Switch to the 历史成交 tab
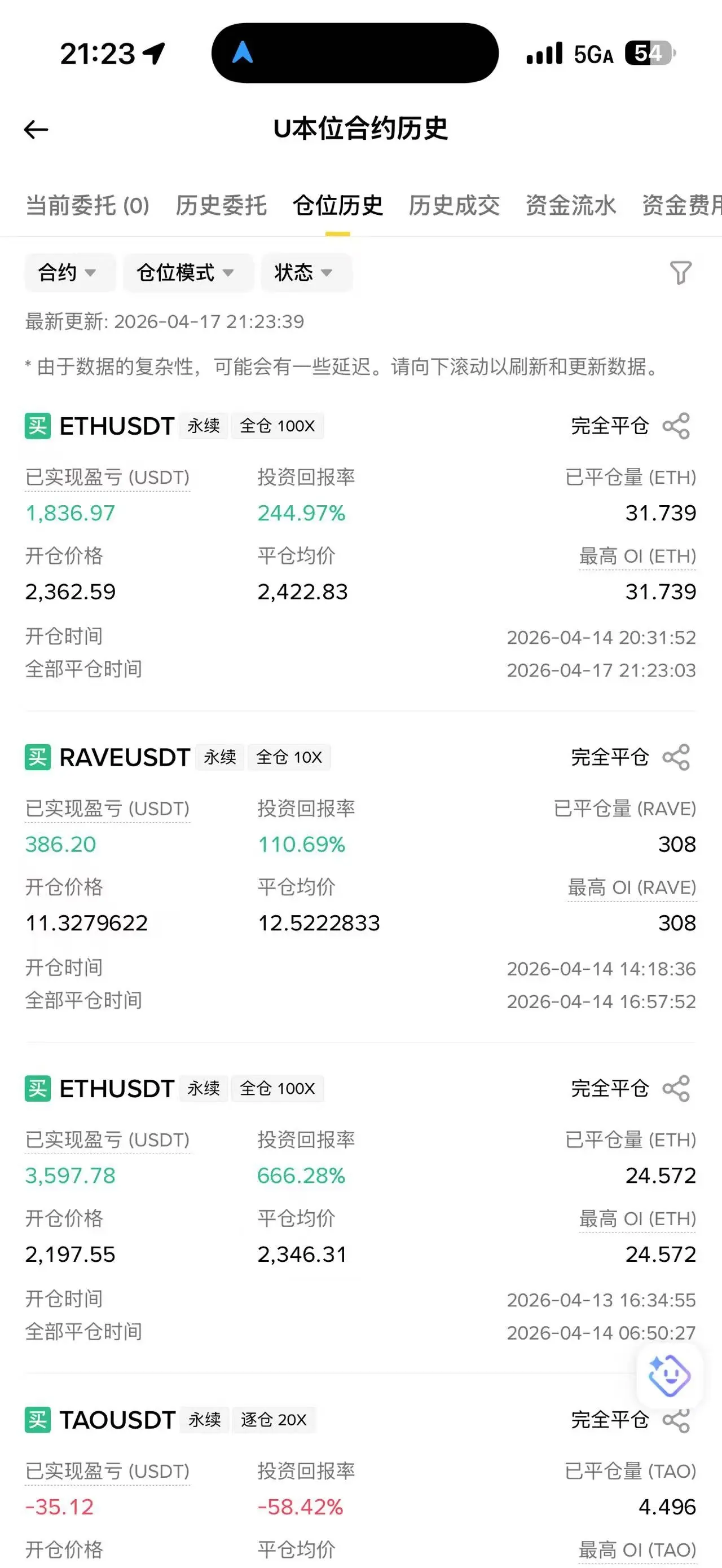 [x=454, y=206]
